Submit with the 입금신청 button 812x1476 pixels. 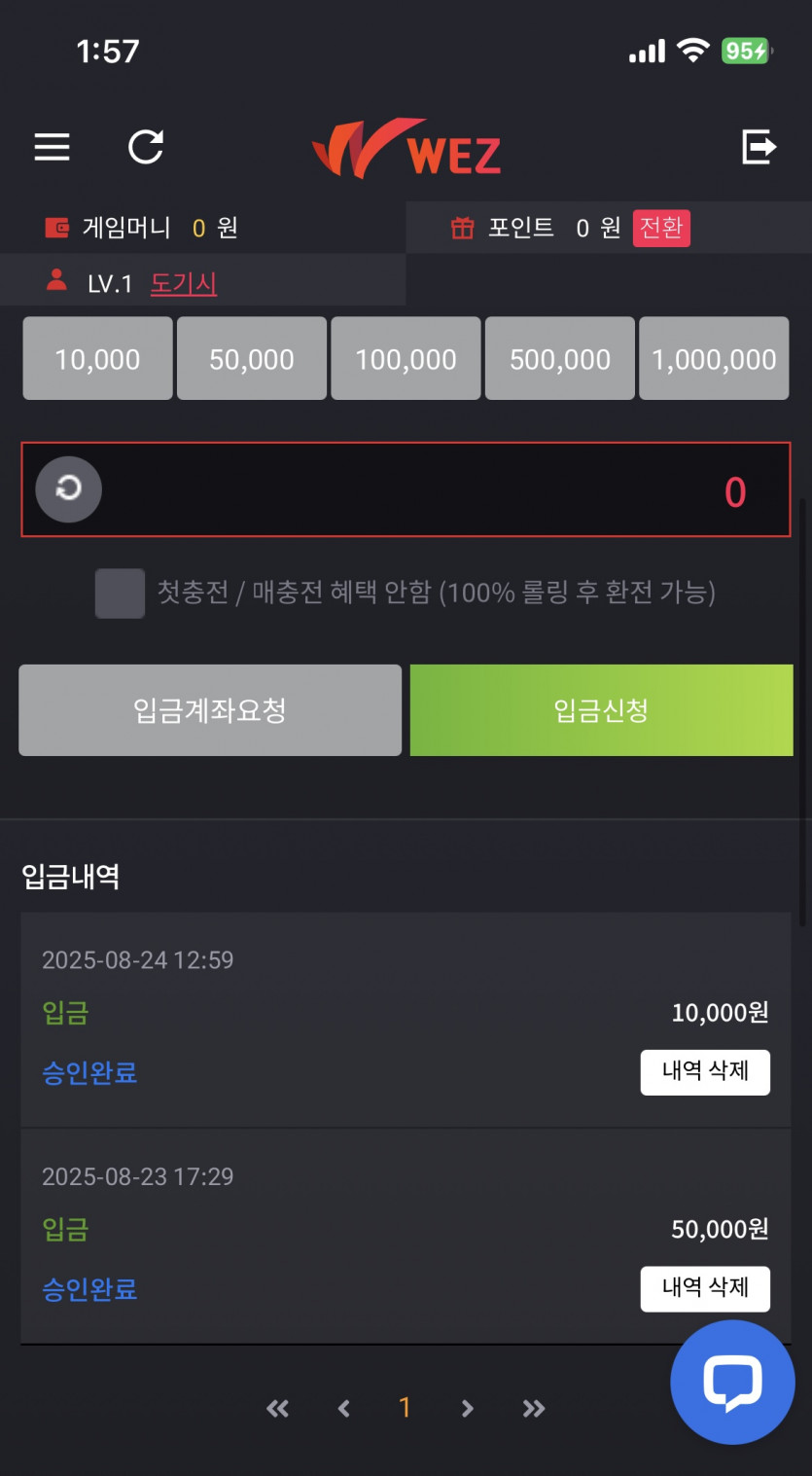602,710
